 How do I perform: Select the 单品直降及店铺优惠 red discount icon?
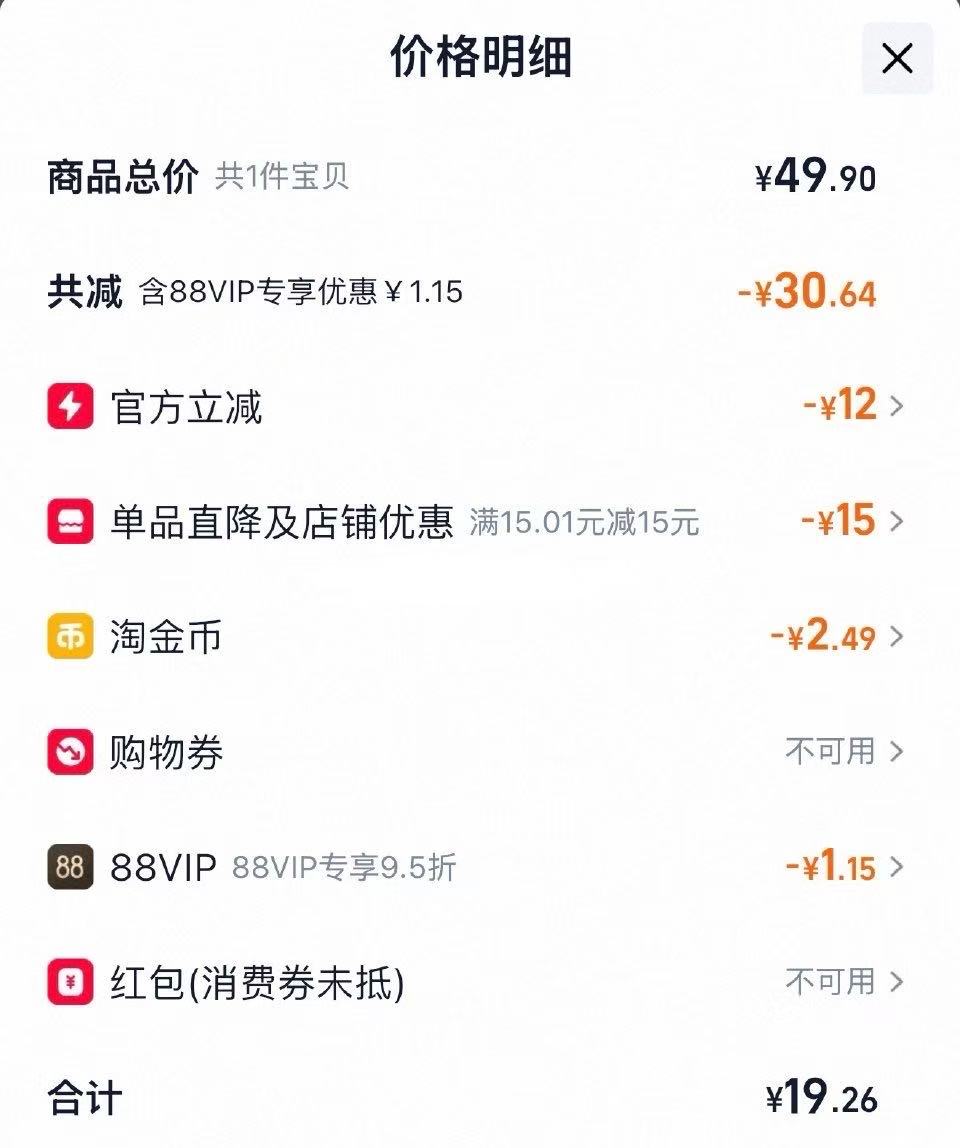coord(68,521)
